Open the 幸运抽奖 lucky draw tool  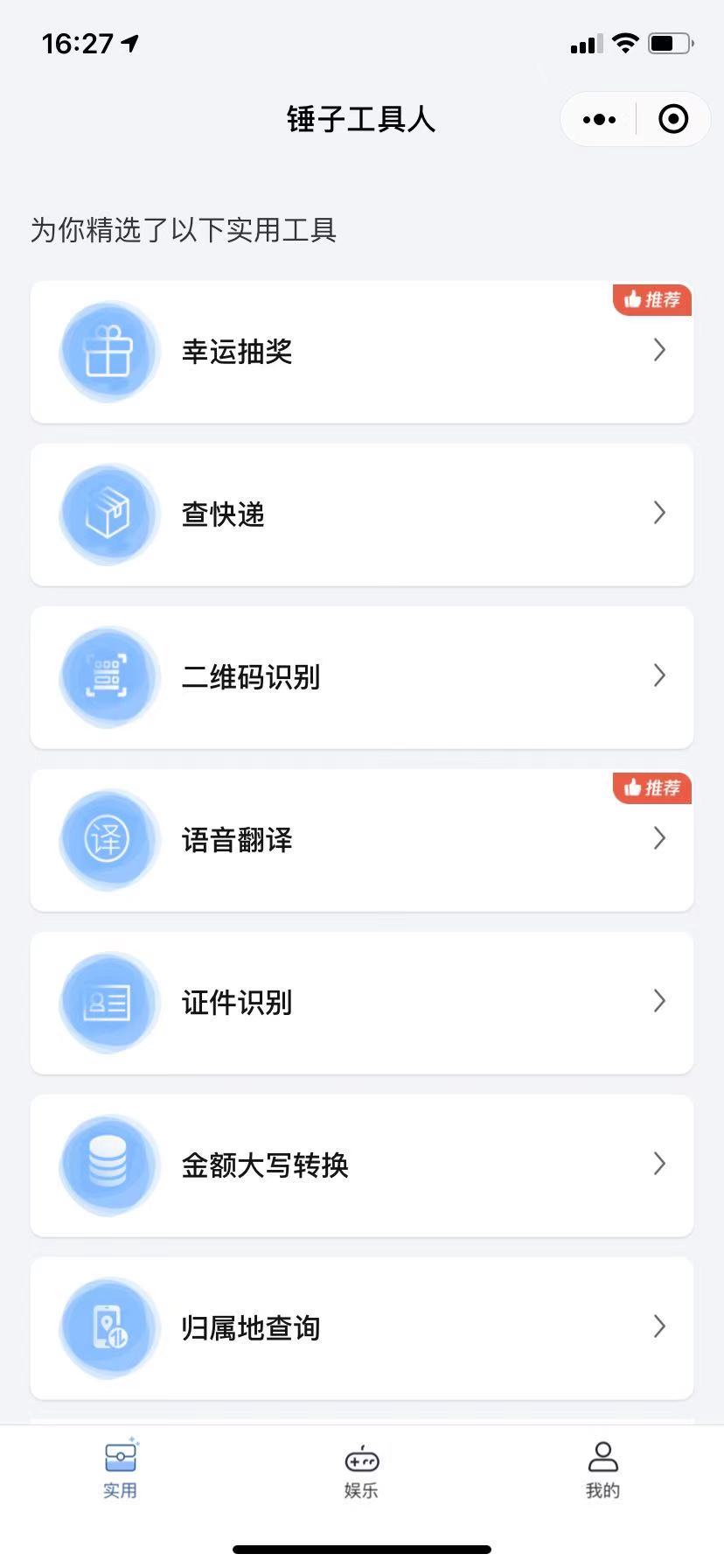362,352
